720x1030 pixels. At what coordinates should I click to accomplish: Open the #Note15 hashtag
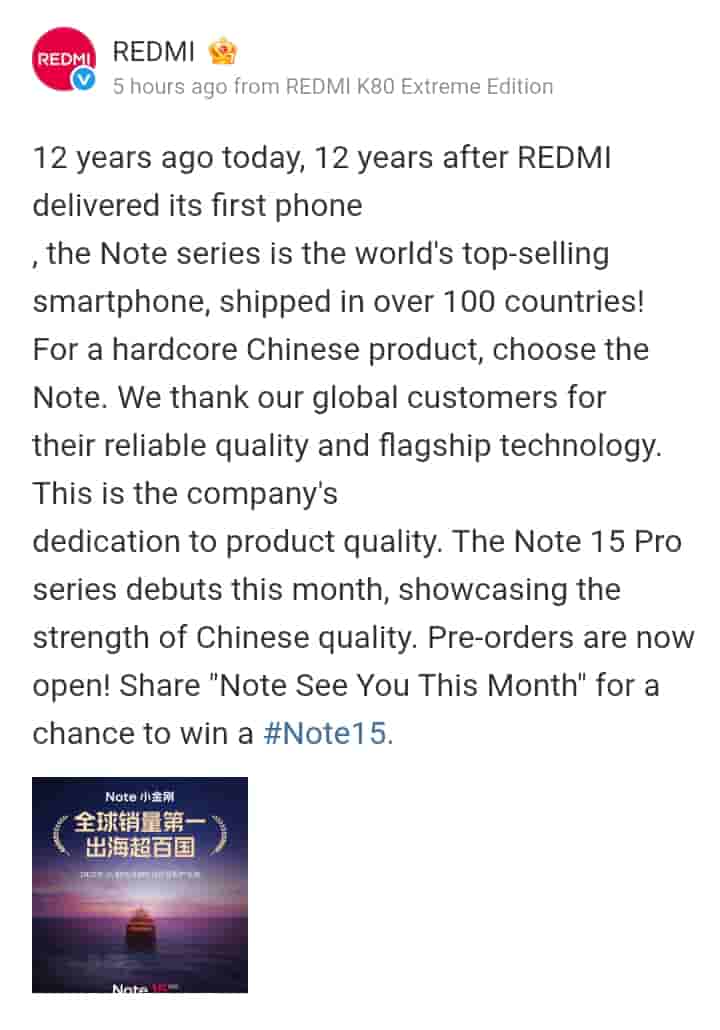point(323,733)
